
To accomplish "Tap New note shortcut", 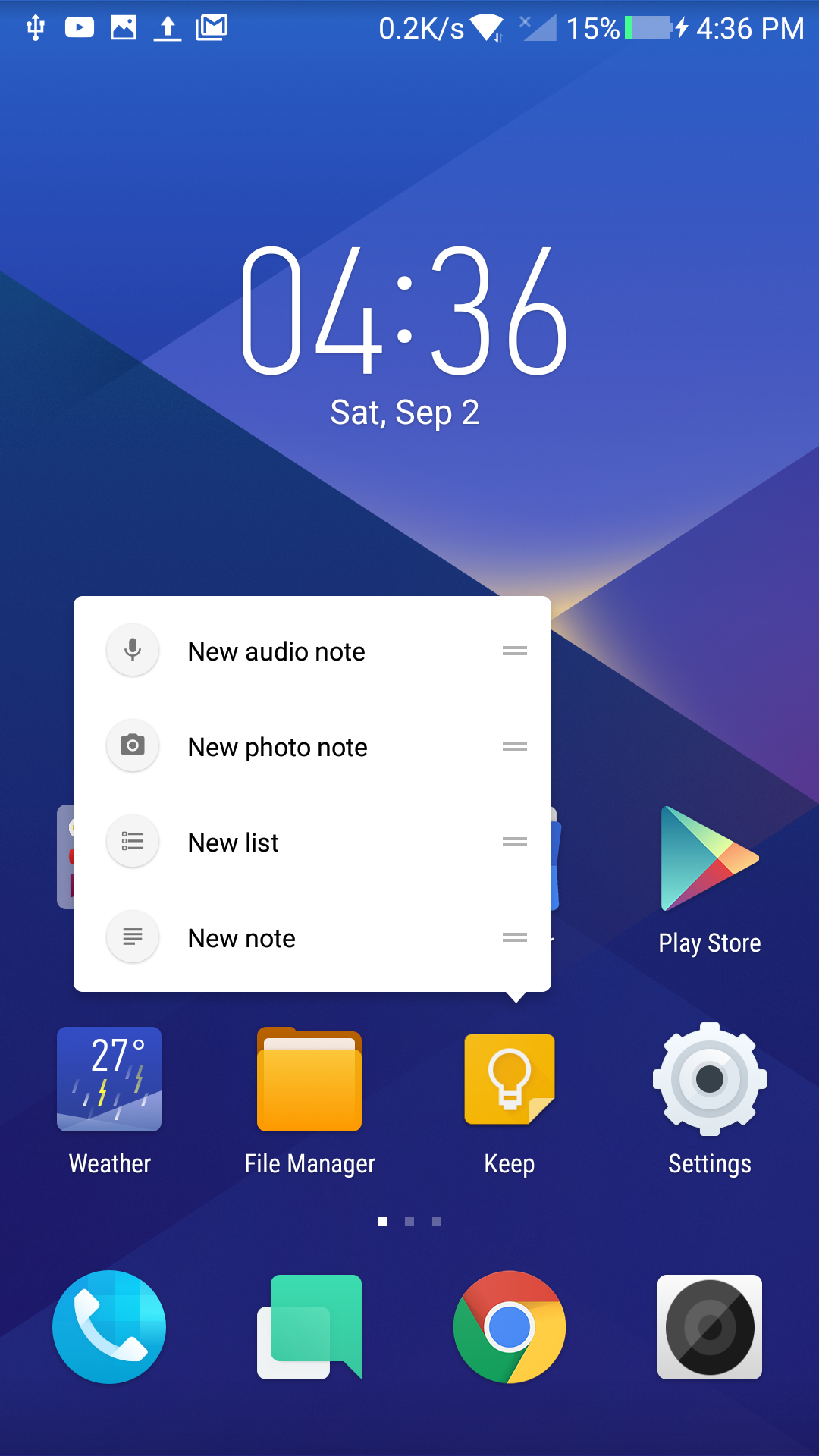I will point(312,938).
